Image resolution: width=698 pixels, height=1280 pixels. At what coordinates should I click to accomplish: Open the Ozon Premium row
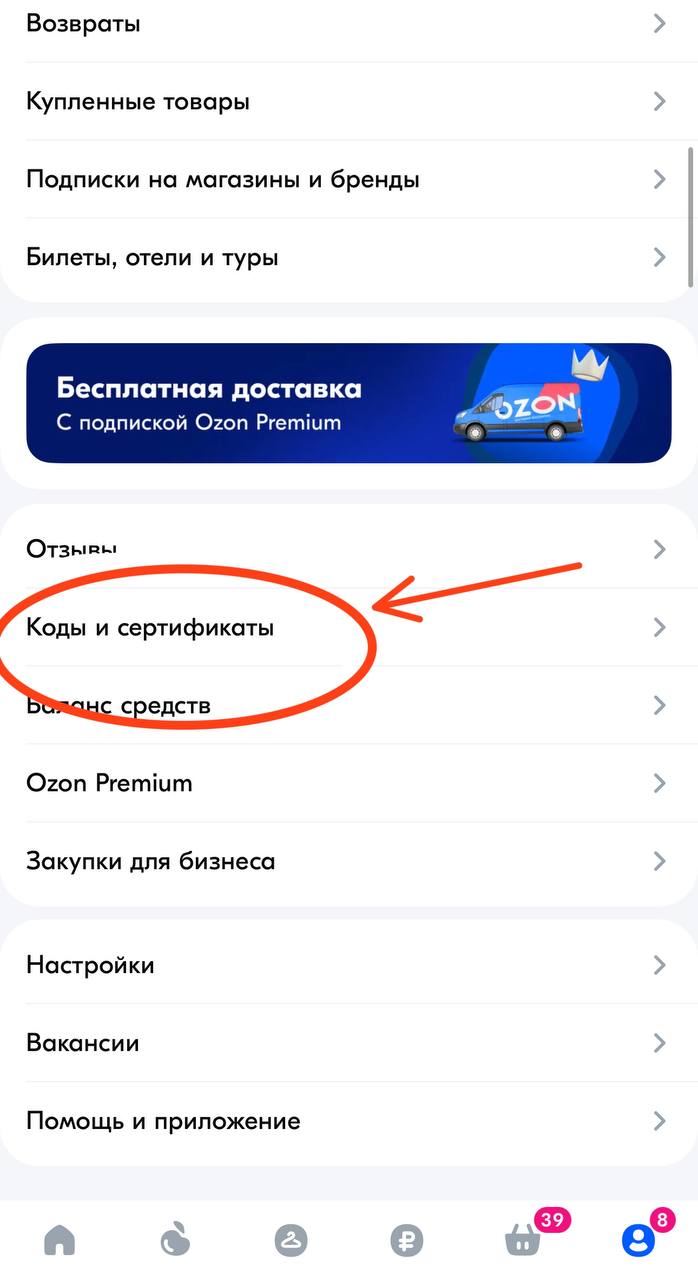(349, 783)
